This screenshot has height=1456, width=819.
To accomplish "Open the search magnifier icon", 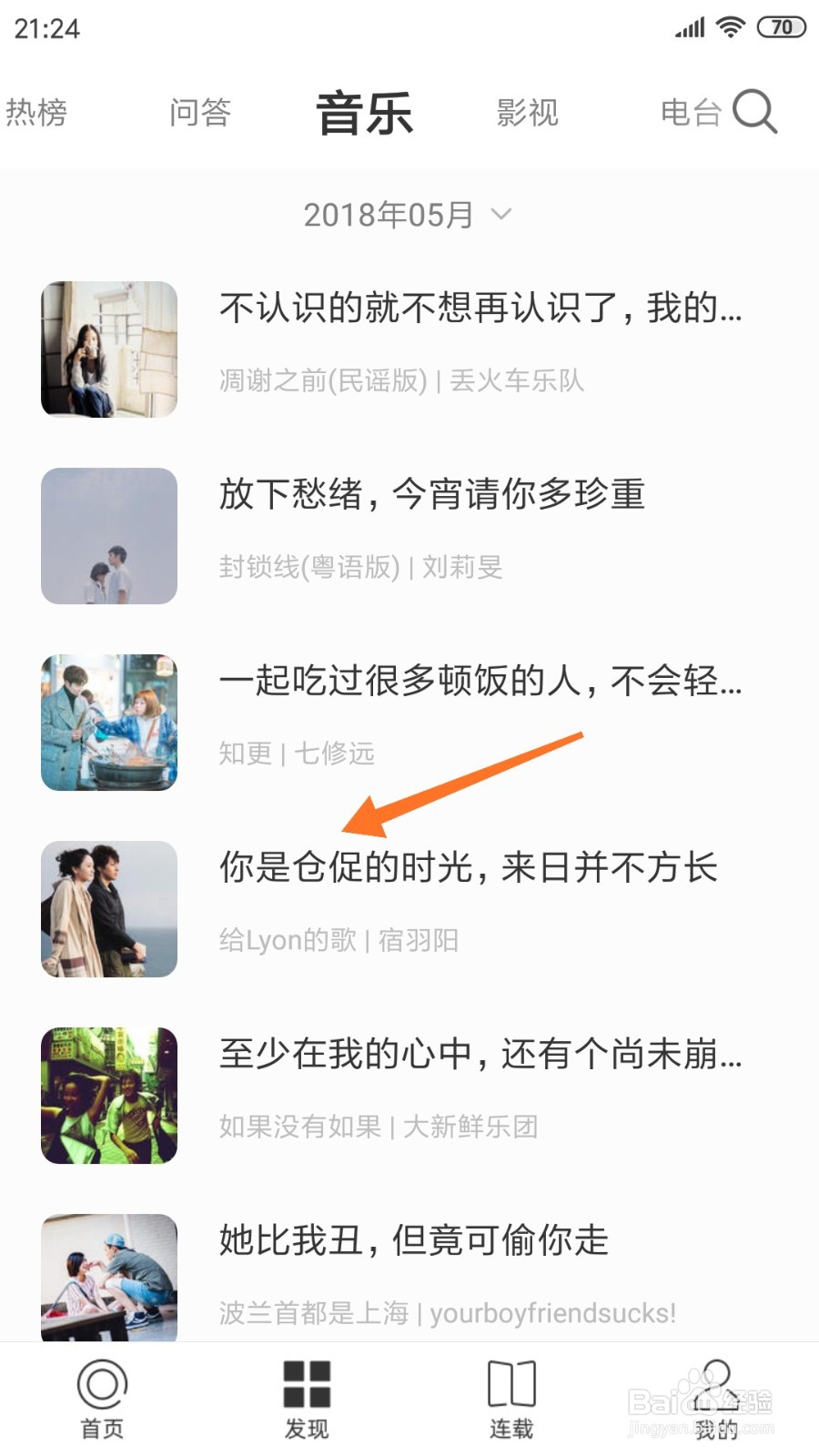I will 754,112.
